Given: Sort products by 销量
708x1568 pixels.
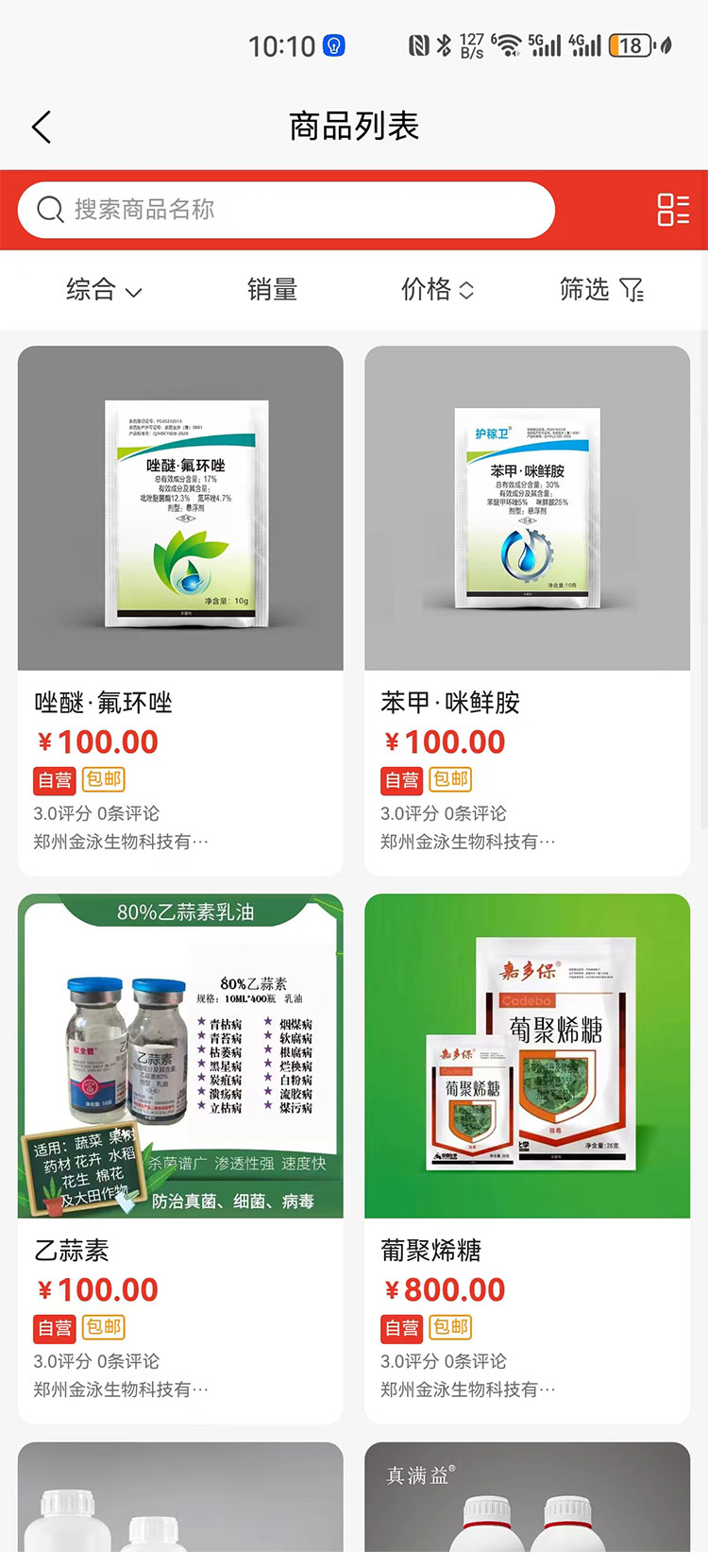Looking at the screenshot, I should [272, 290].
